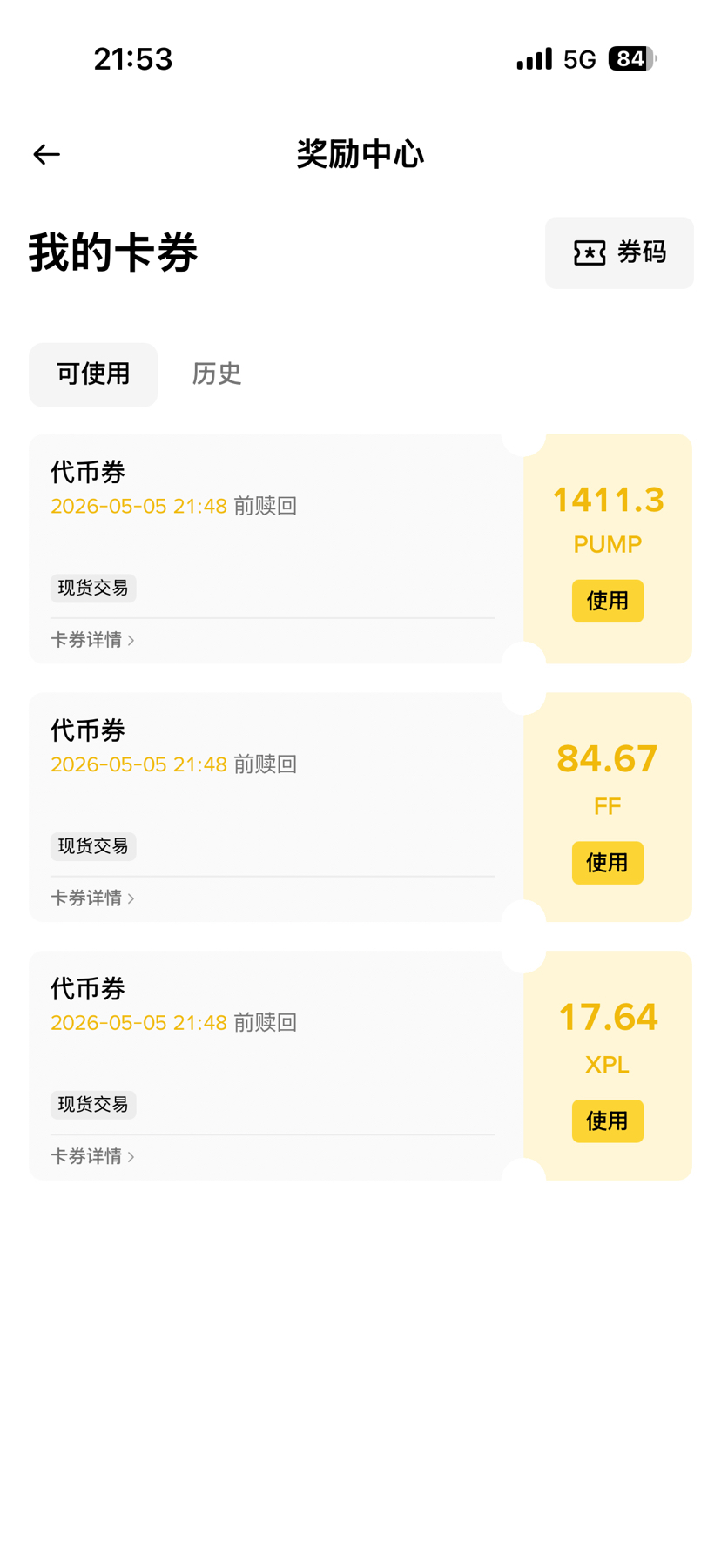Open the 券码 coupon code entry

[619, 252]
